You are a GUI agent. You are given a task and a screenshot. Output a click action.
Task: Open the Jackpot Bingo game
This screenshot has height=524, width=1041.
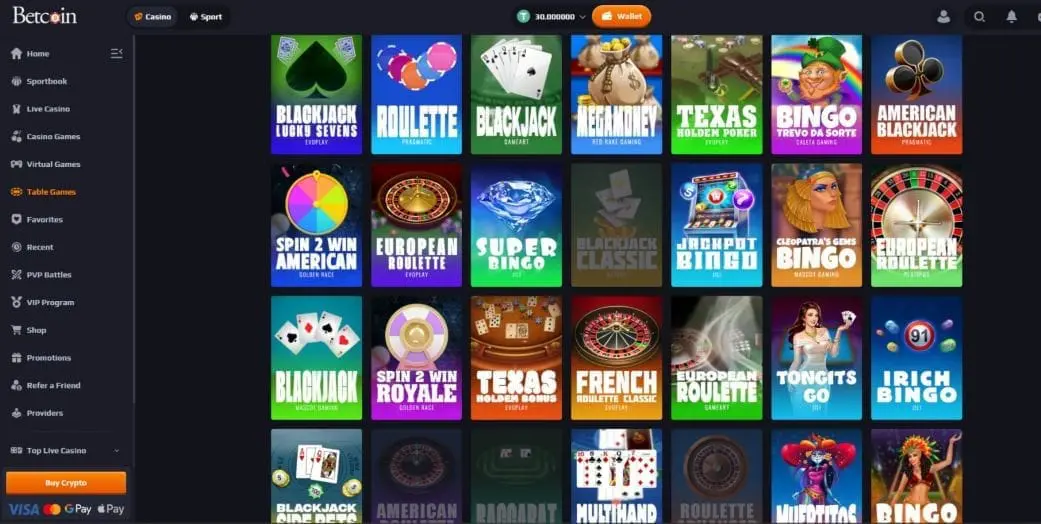pyautogui.click(x=716, y=225)
